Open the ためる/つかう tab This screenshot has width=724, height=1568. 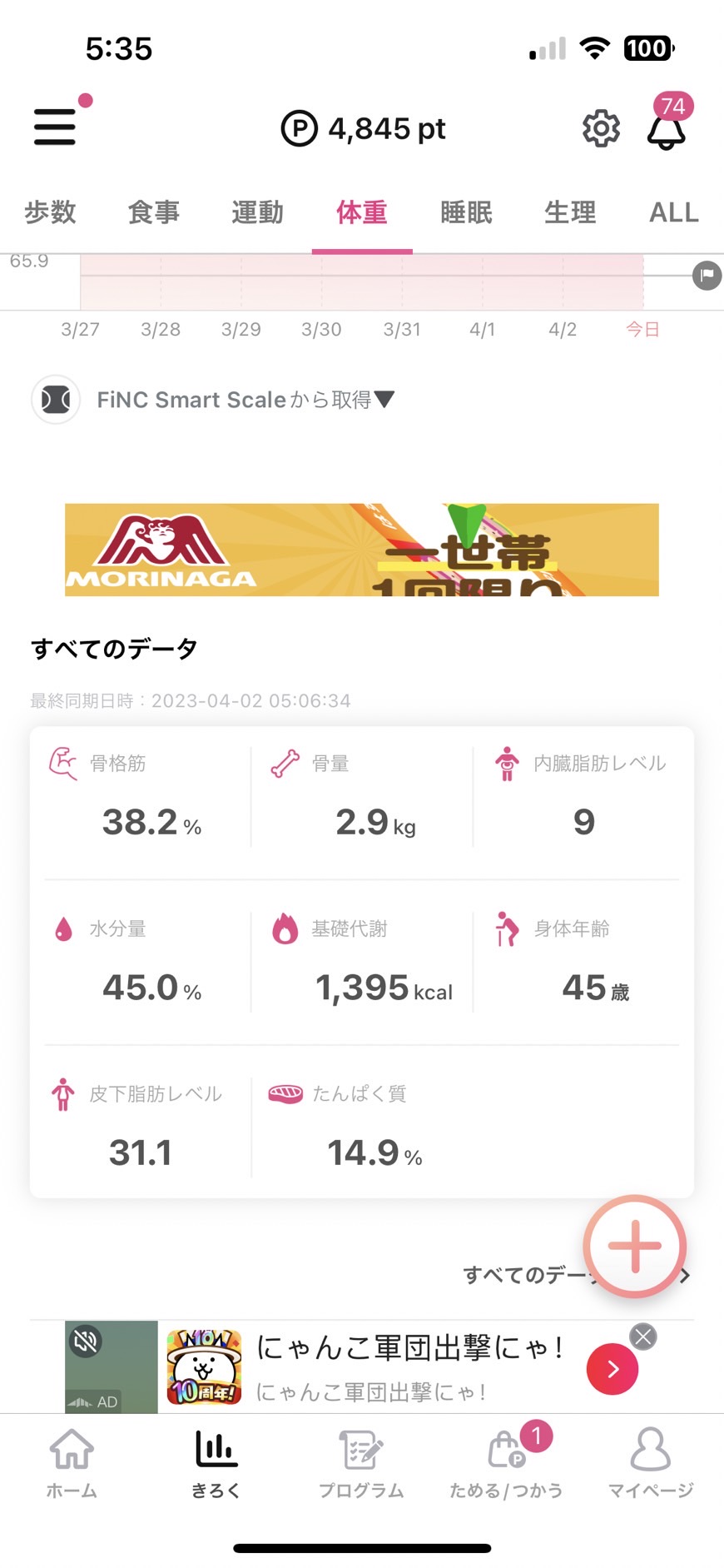(506, 1463)
